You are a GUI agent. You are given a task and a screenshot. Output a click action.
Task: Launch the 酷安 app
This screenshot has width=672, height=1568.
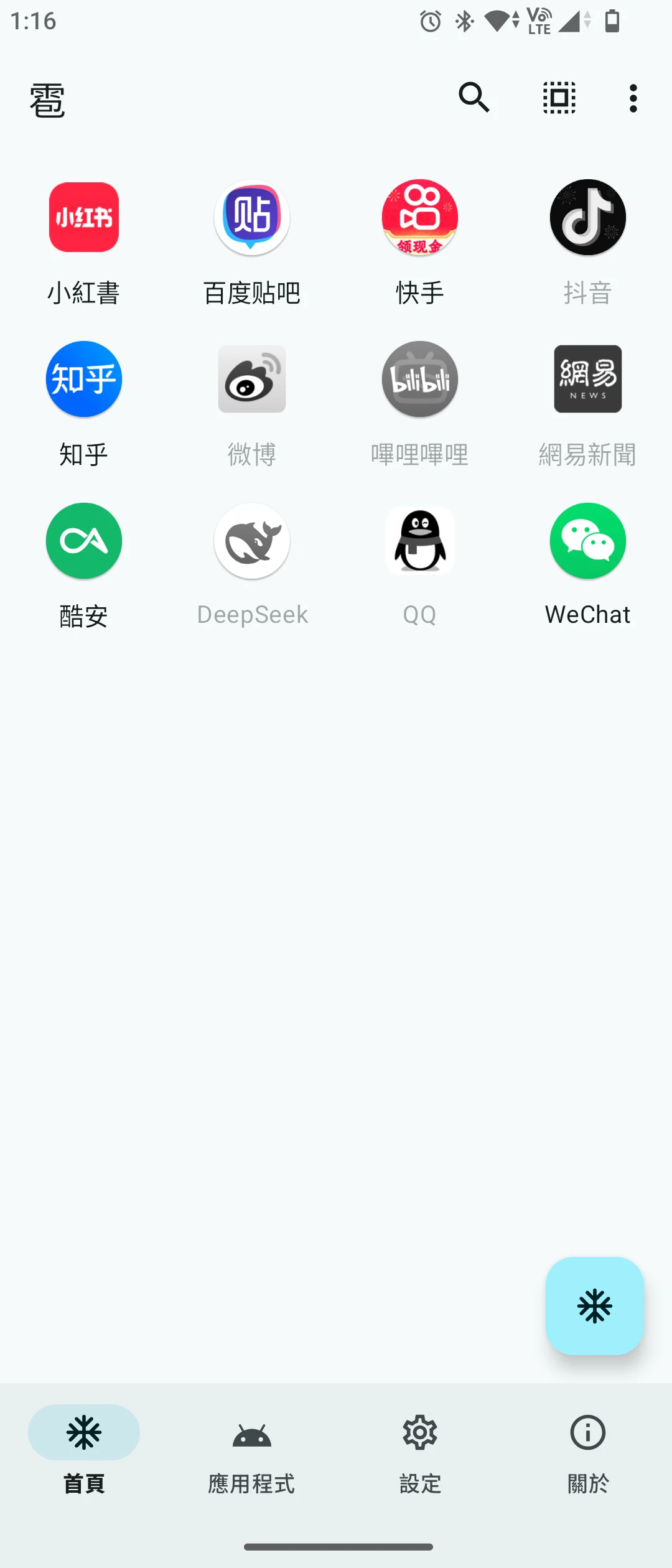coord(84,541)
